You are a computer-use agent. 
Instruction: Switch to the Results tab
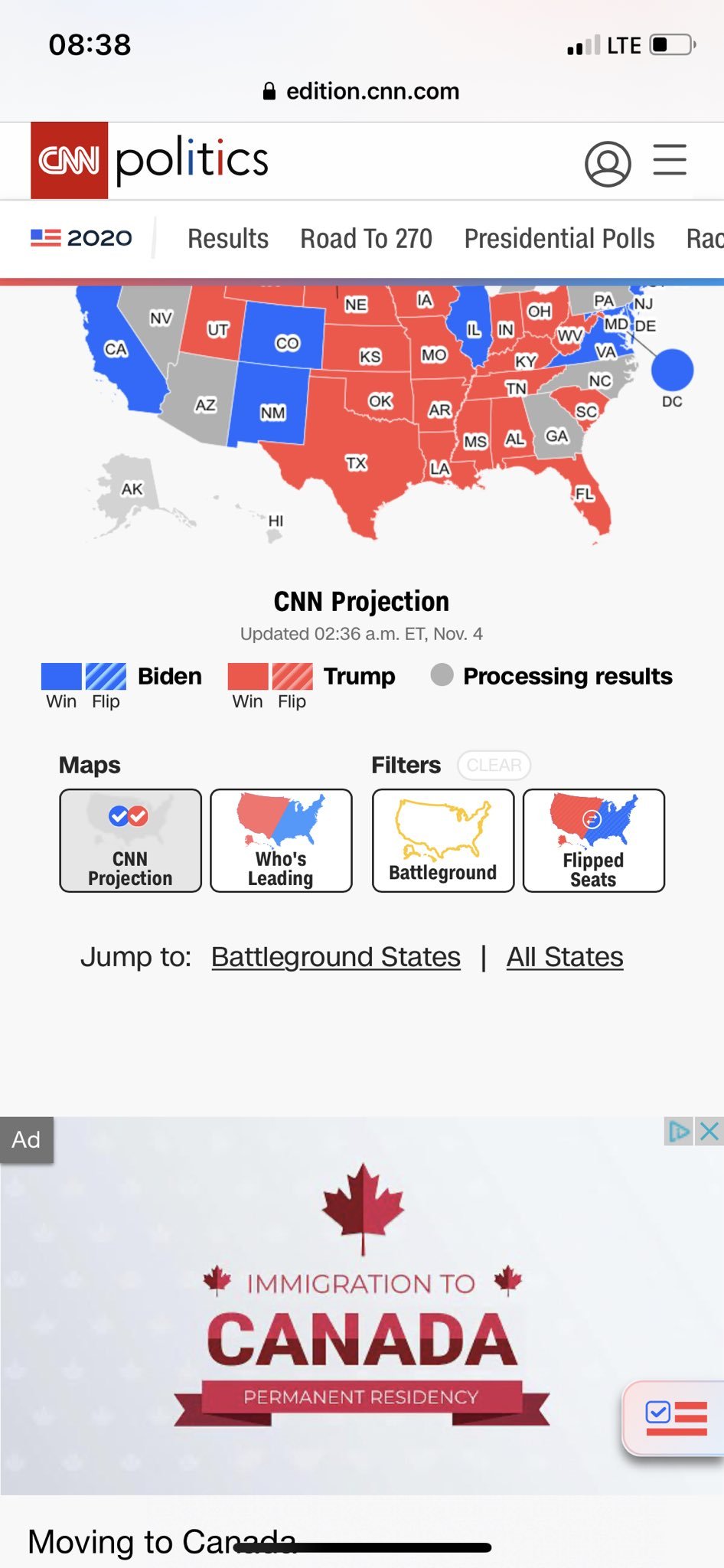228,239
